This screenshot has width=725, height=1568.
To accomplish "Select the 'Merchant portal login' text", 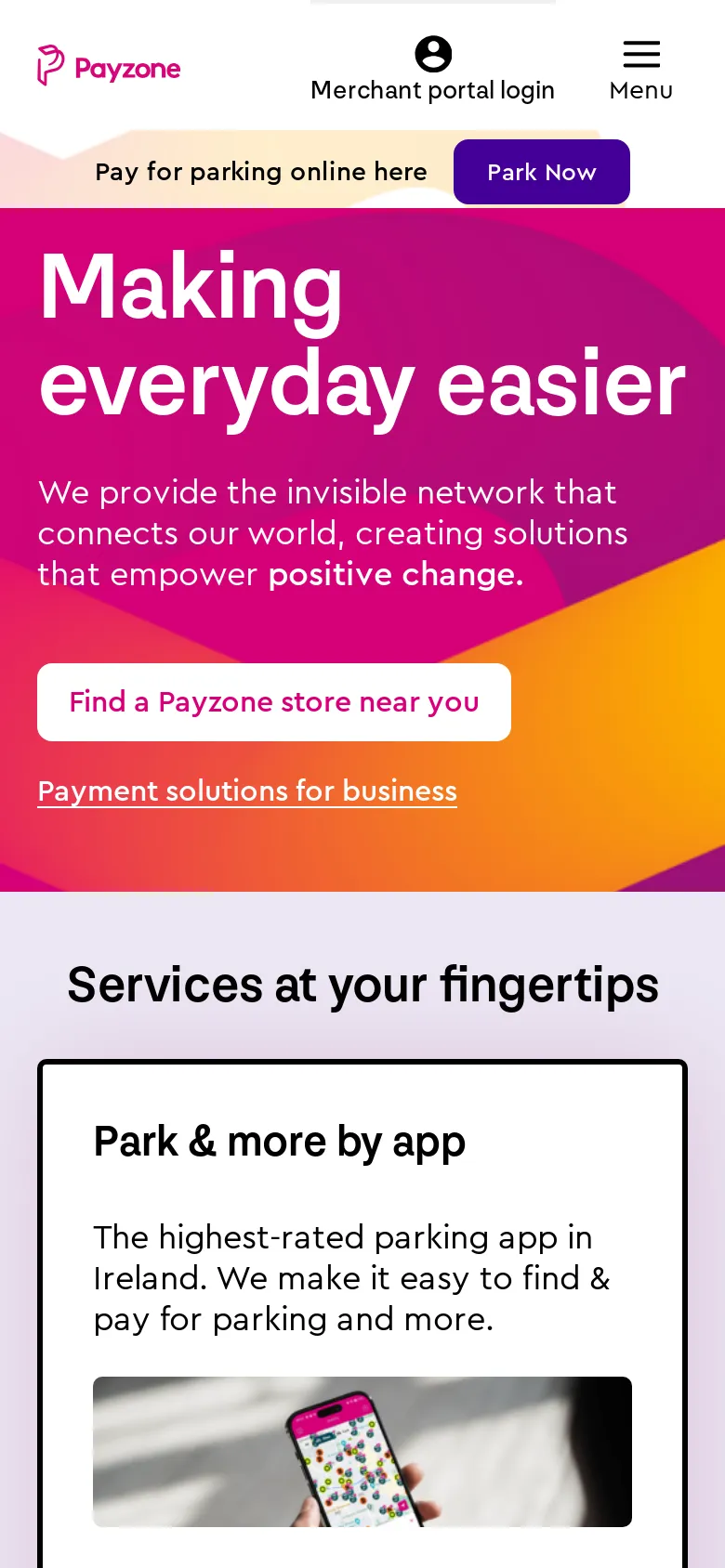I will (x=433, y=90).
